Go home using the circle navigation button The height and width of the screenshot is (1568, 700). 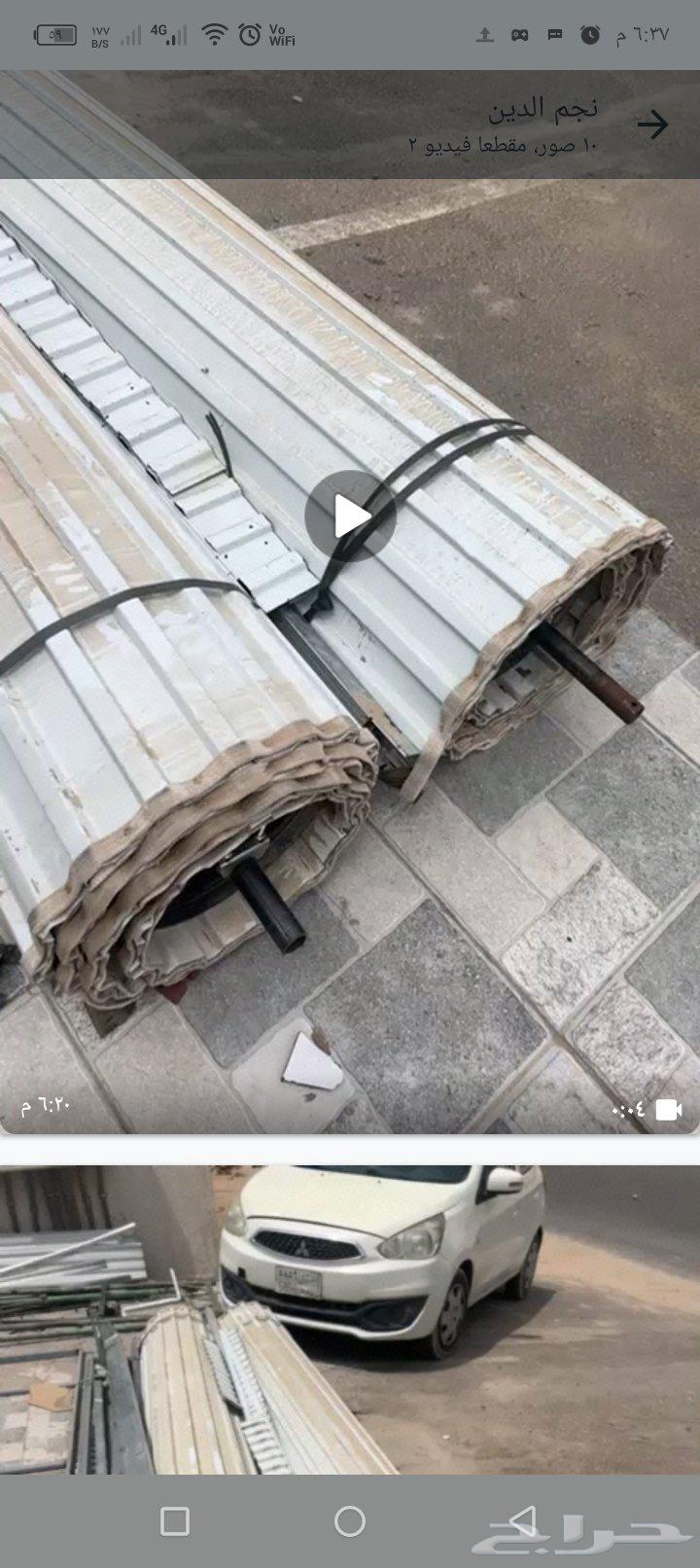(x=350, y=1517)
